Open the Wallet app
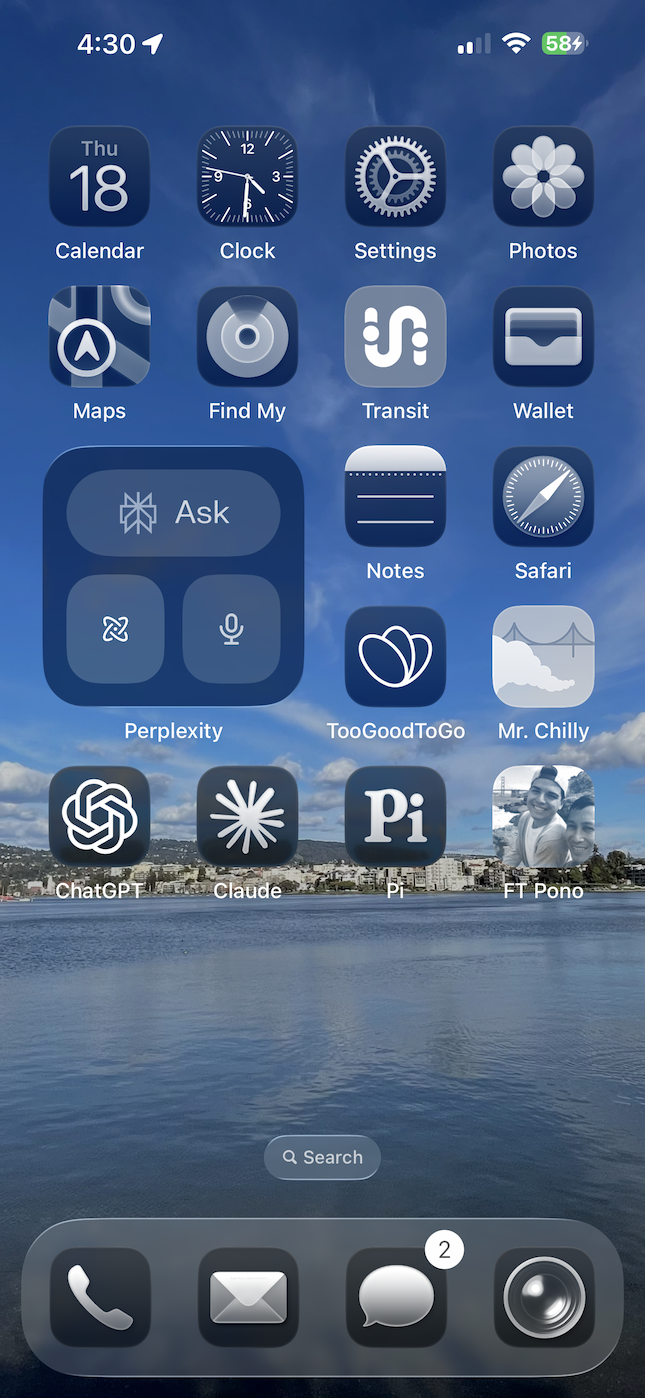 (543, 336)
